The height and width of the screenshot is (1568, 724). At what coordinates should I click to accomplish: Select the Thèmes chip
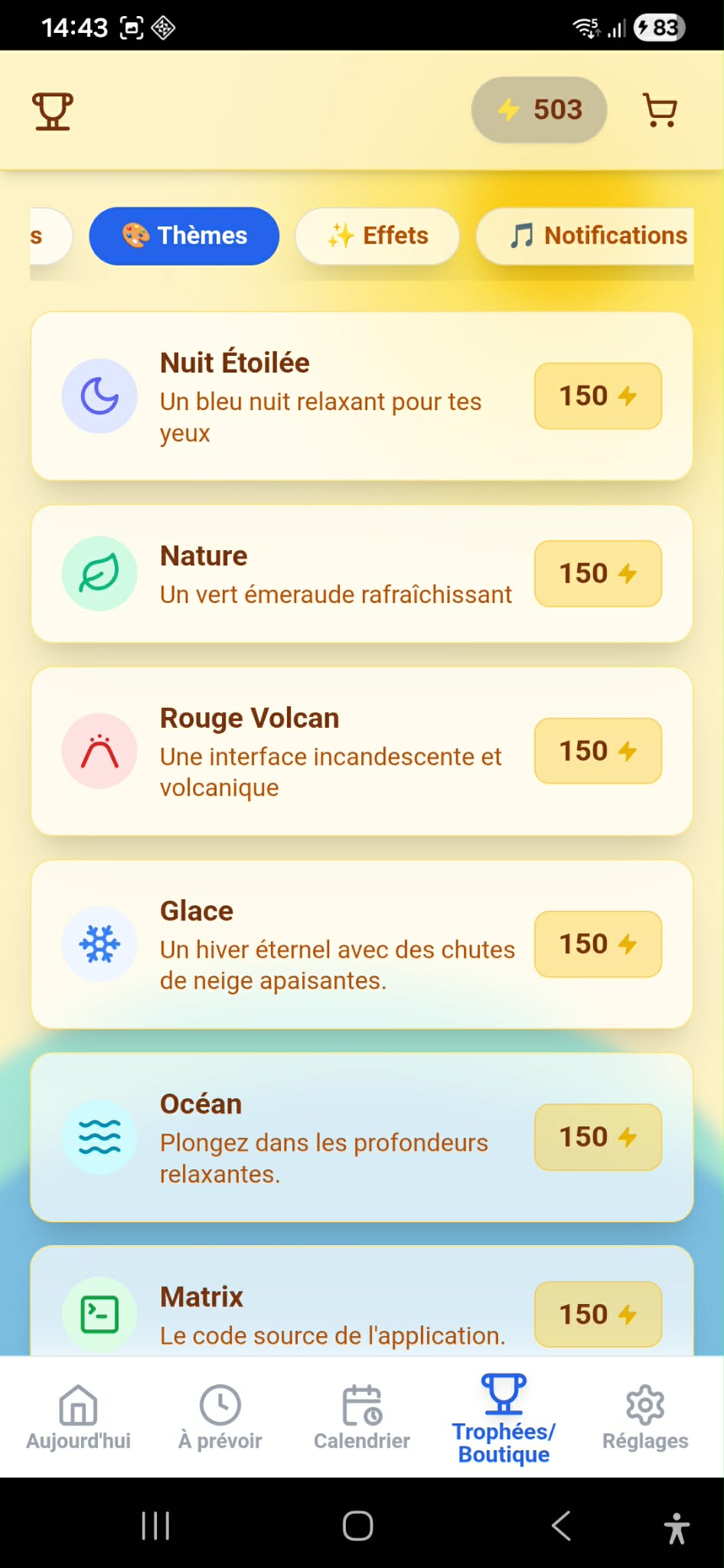tap(184, 236)
